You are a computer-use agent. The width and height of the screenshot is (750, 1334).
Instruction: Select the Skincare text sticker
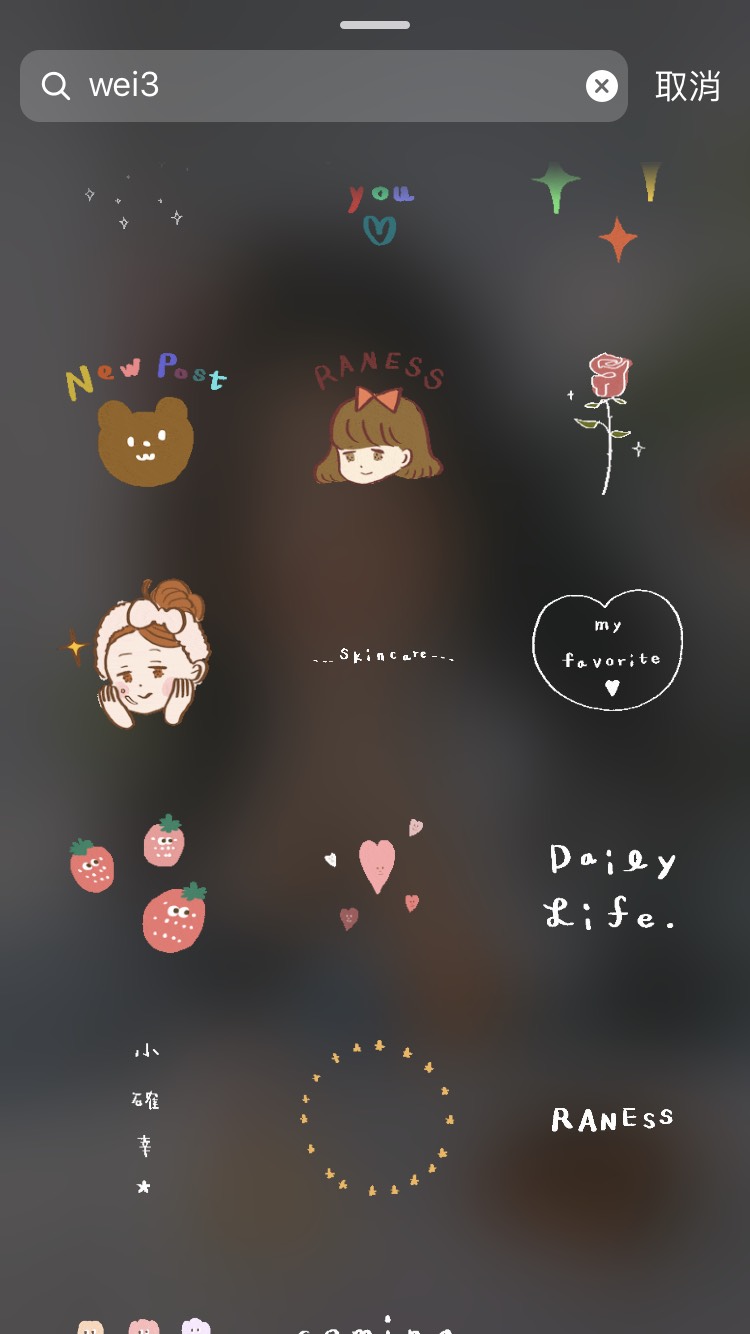(383, 655)
